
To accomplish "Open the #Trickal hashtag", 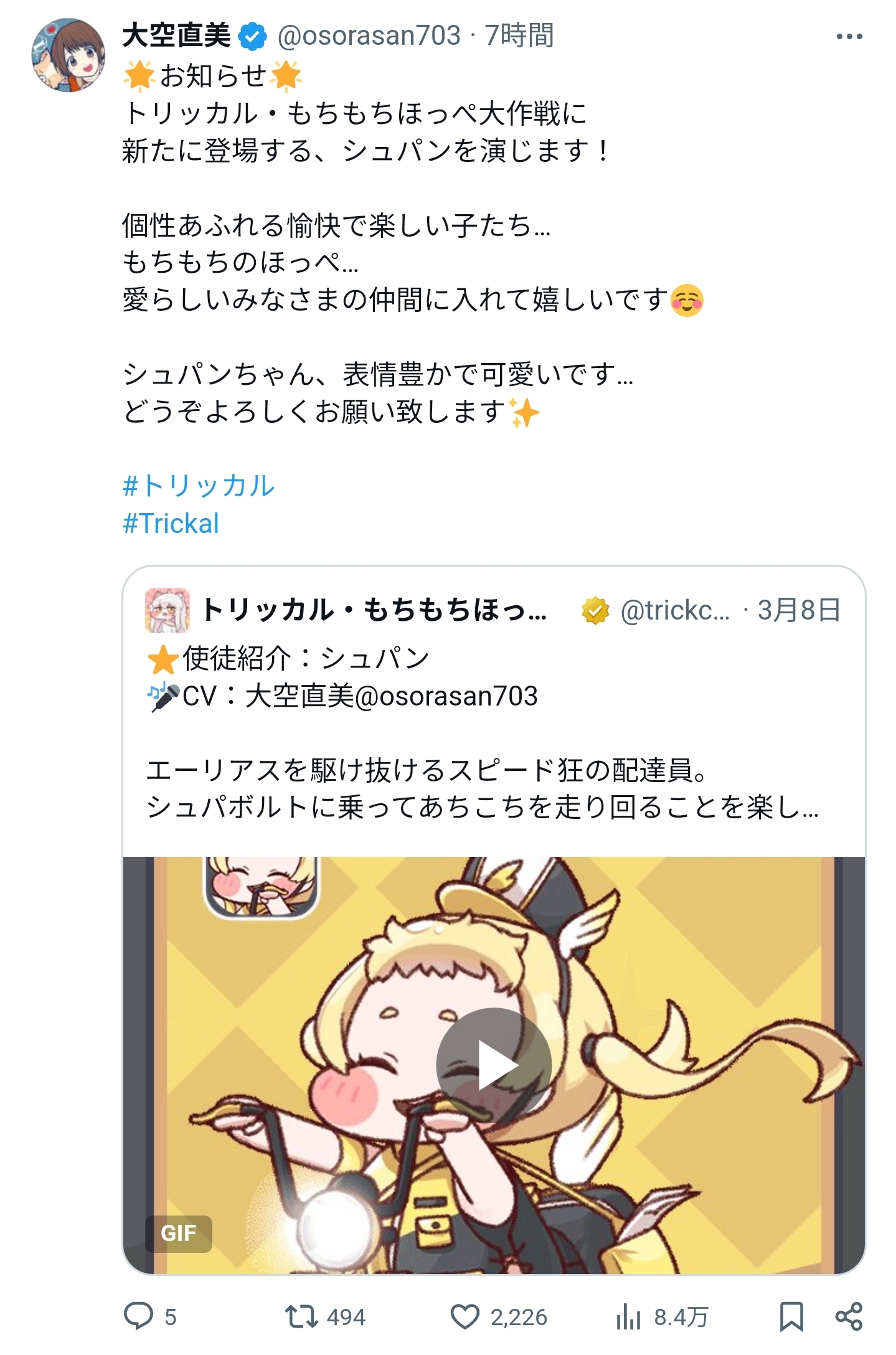I will 171,524.
